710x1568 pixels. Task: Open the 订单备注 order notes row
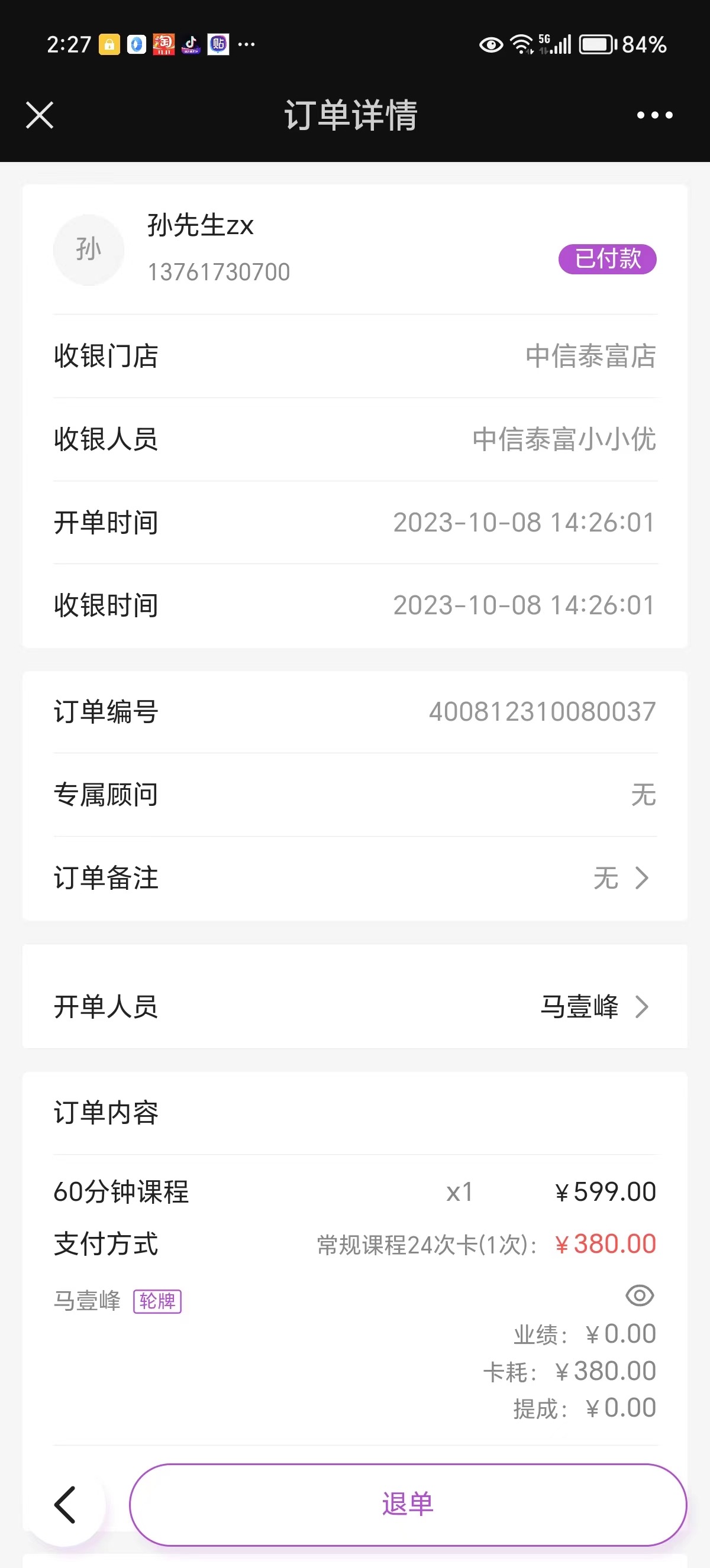(x=355, y=878)
